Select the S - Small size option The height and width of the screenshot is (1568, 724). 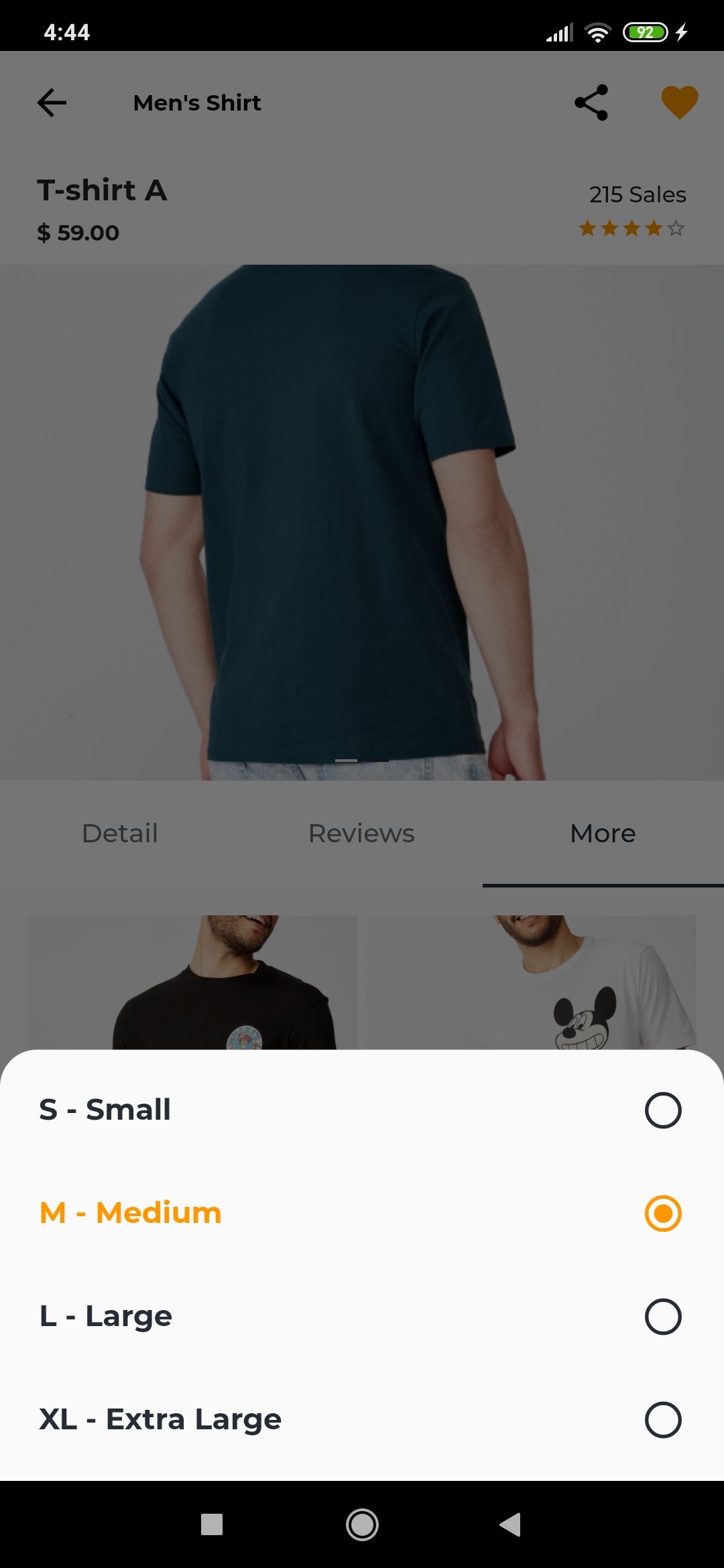[361, 1110]
